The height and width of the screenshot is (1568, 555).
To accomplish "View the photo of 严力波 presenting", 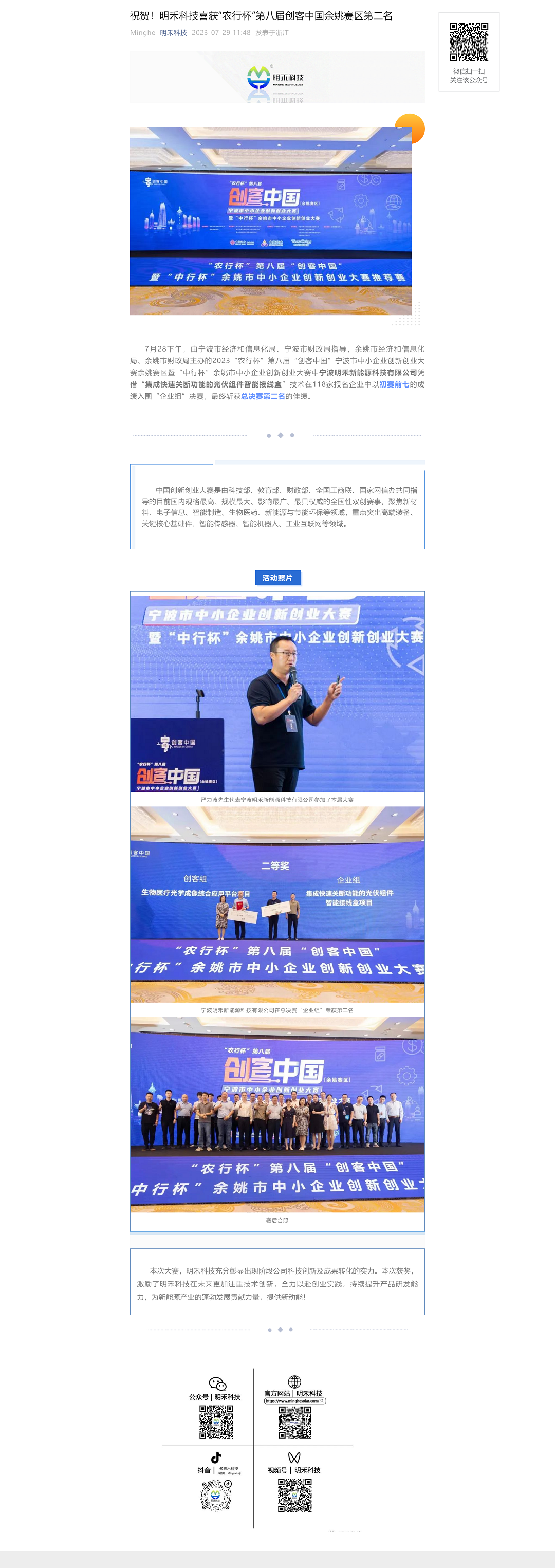I will click(x=277, y=694).
